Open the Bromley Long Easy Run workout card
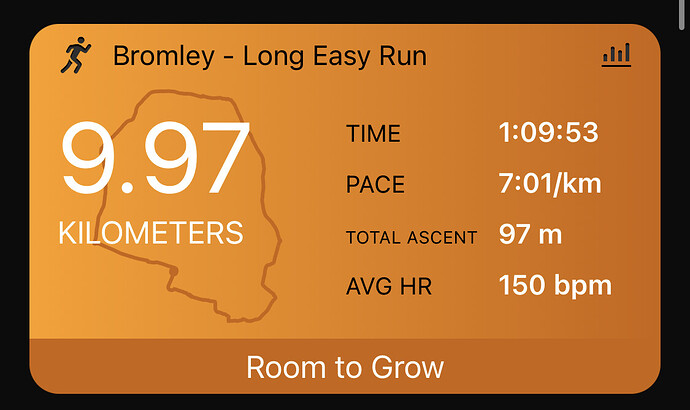This screenshot has width=690, height=410. tap(270, 56)
